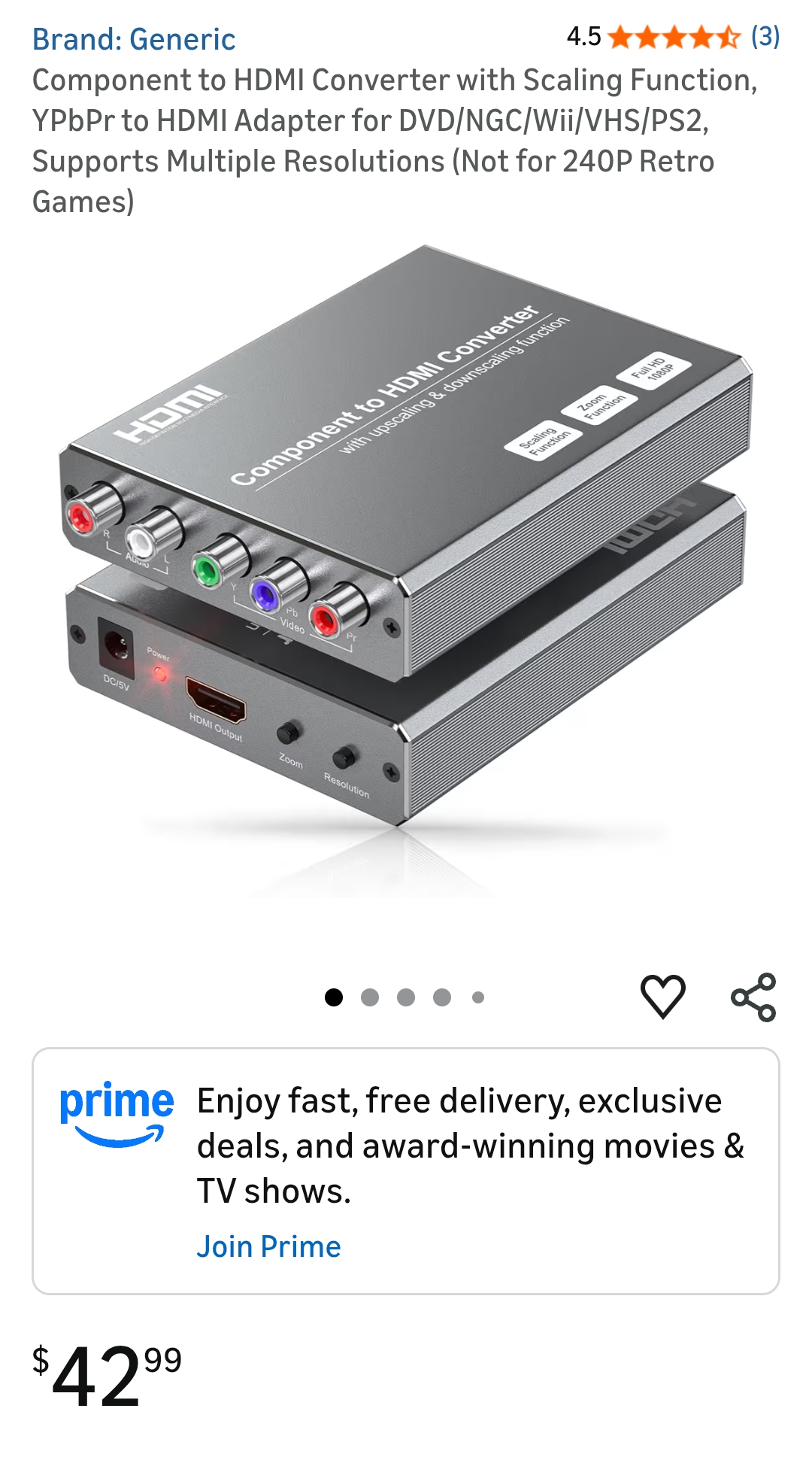812x1457 pixels.
Task: Tap the first star in the rating
Action: point(620,35)
